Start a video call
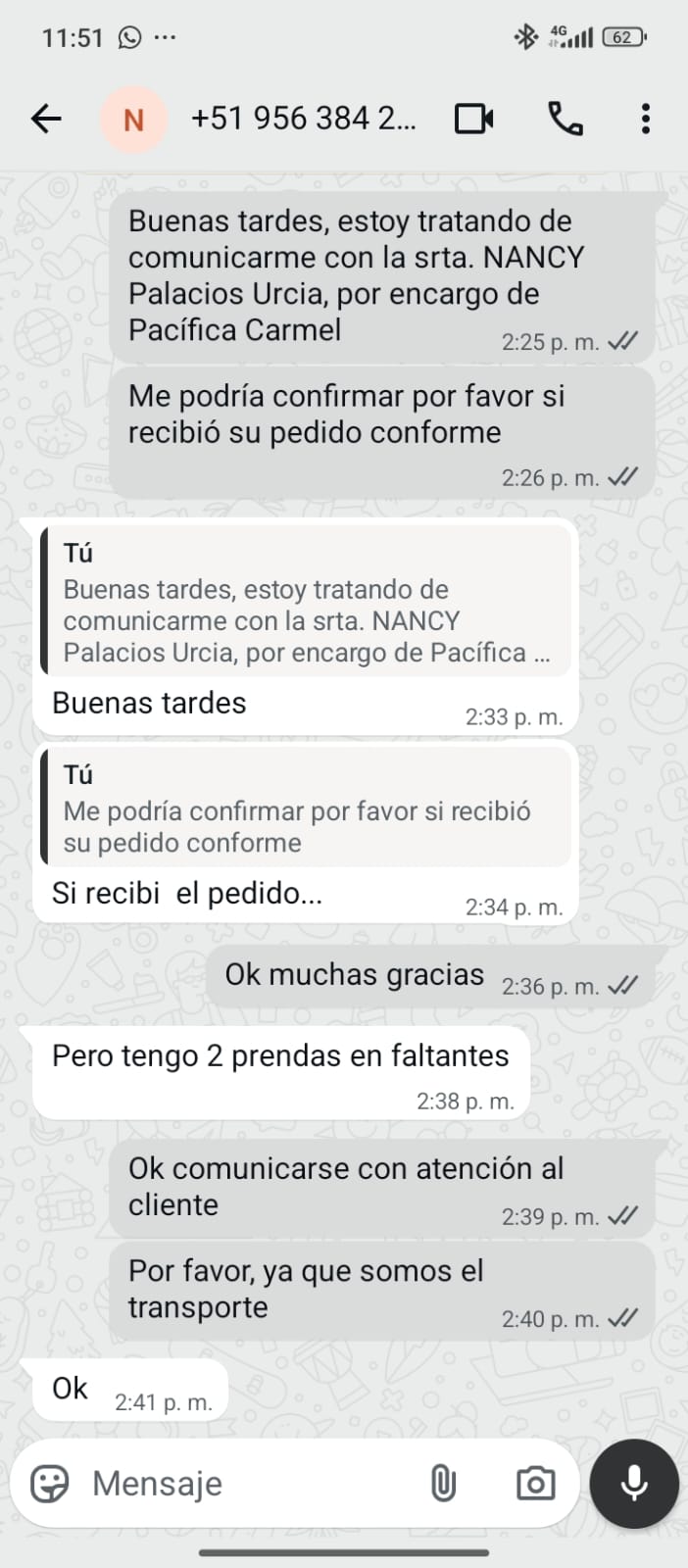This screenshot has height=1568, width=688. (474, 120)
